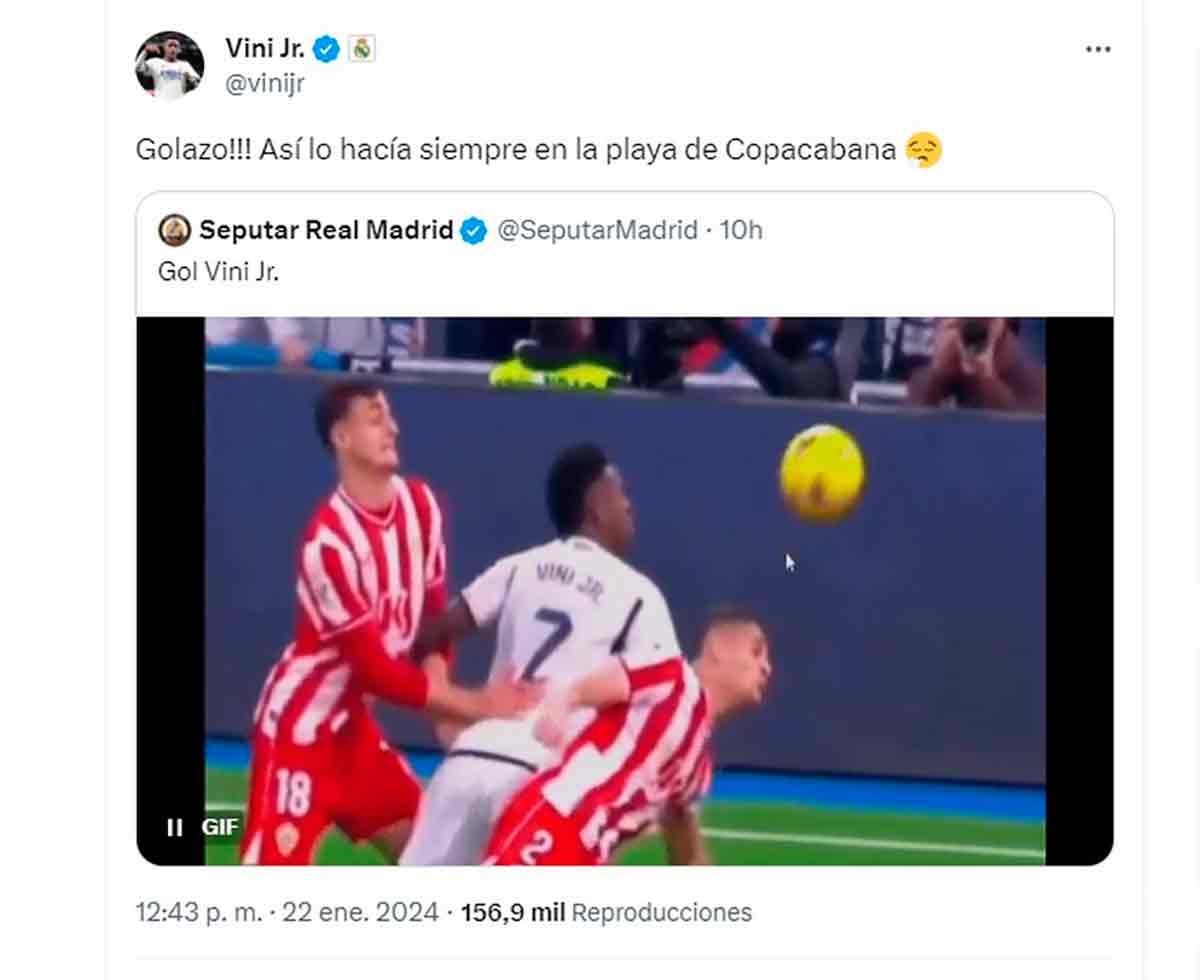1200x980 pixels.
Task: Open Vini Jr. display name link
Action: click(x=264, y=48)
